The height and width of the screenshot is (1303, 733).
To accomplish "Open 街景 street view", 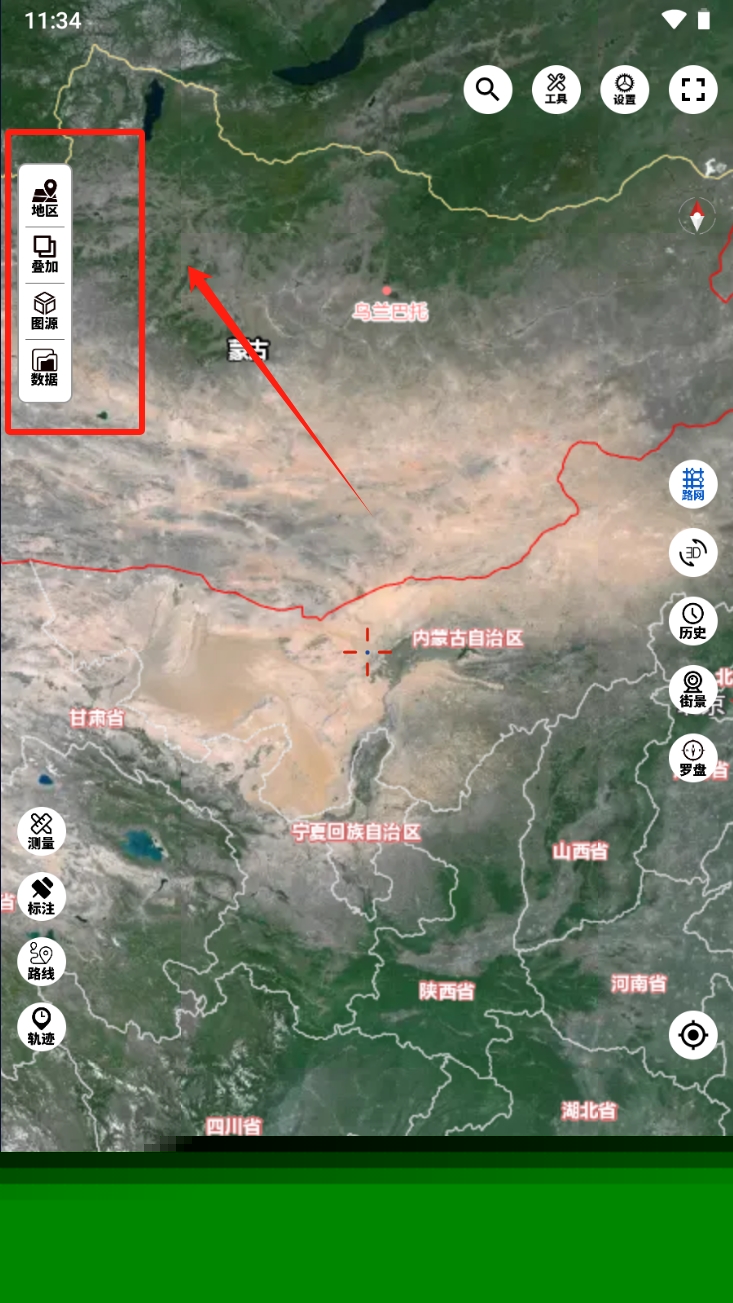I will pyautogui.click(x=693, y=689).
